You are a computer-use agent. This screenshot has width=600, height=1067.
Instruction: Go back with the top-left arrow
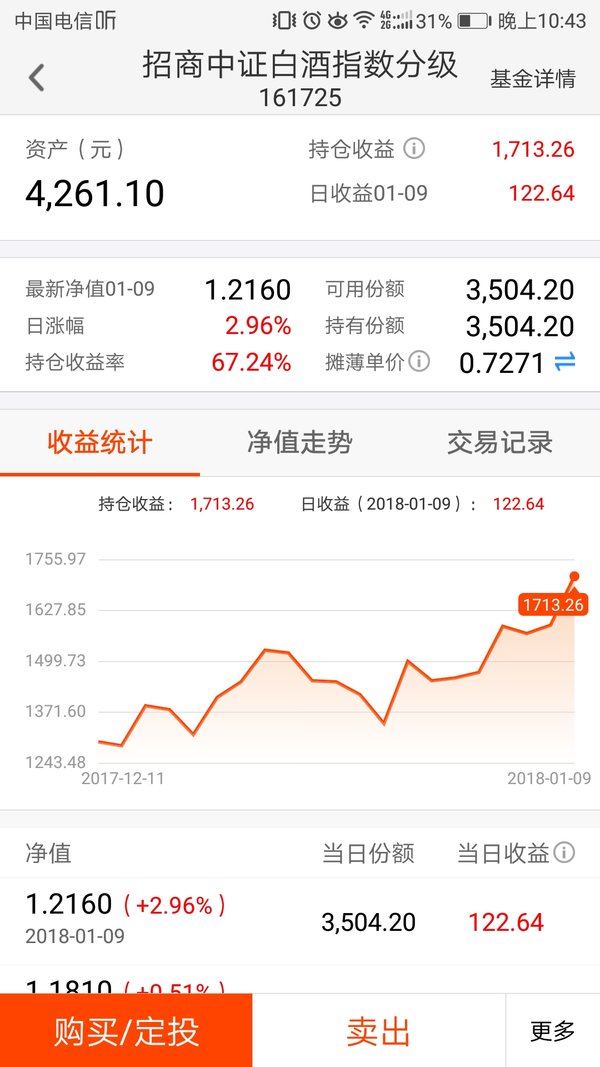pyautogui.click(x=36, y=78)
